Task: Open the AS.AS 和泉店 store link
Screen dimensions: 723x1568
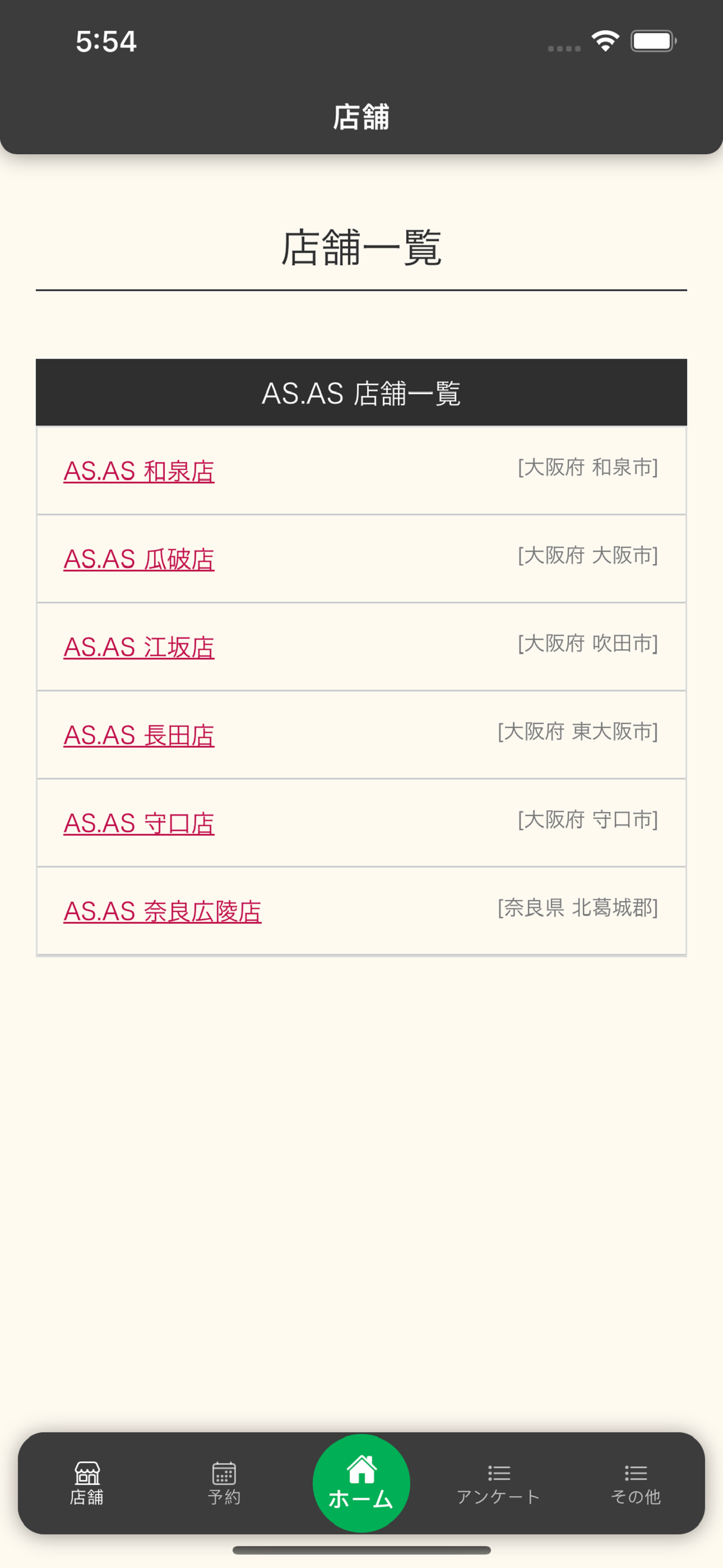Action: point(139,471)
